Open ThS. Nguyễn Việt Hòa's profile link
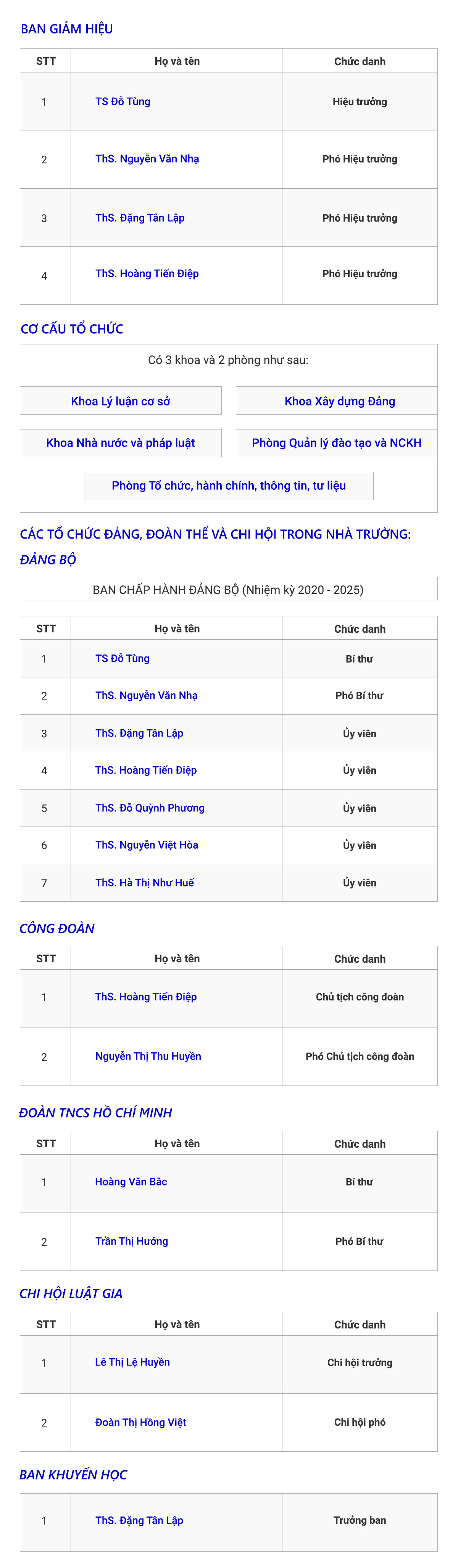The image size is (458, 1568). point(147,845)
